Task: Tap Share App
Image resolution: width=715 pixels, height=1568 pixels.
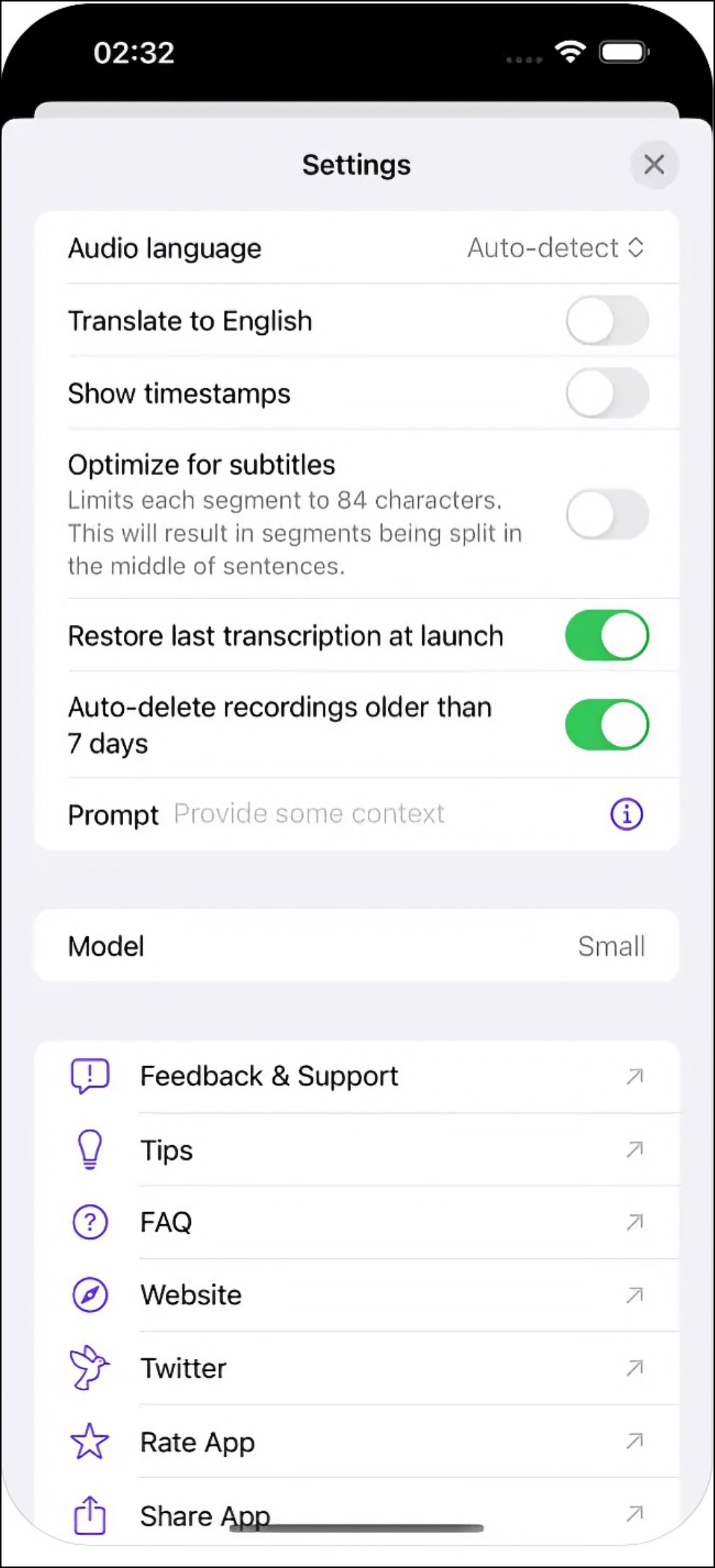Action: coord(357,1513)
